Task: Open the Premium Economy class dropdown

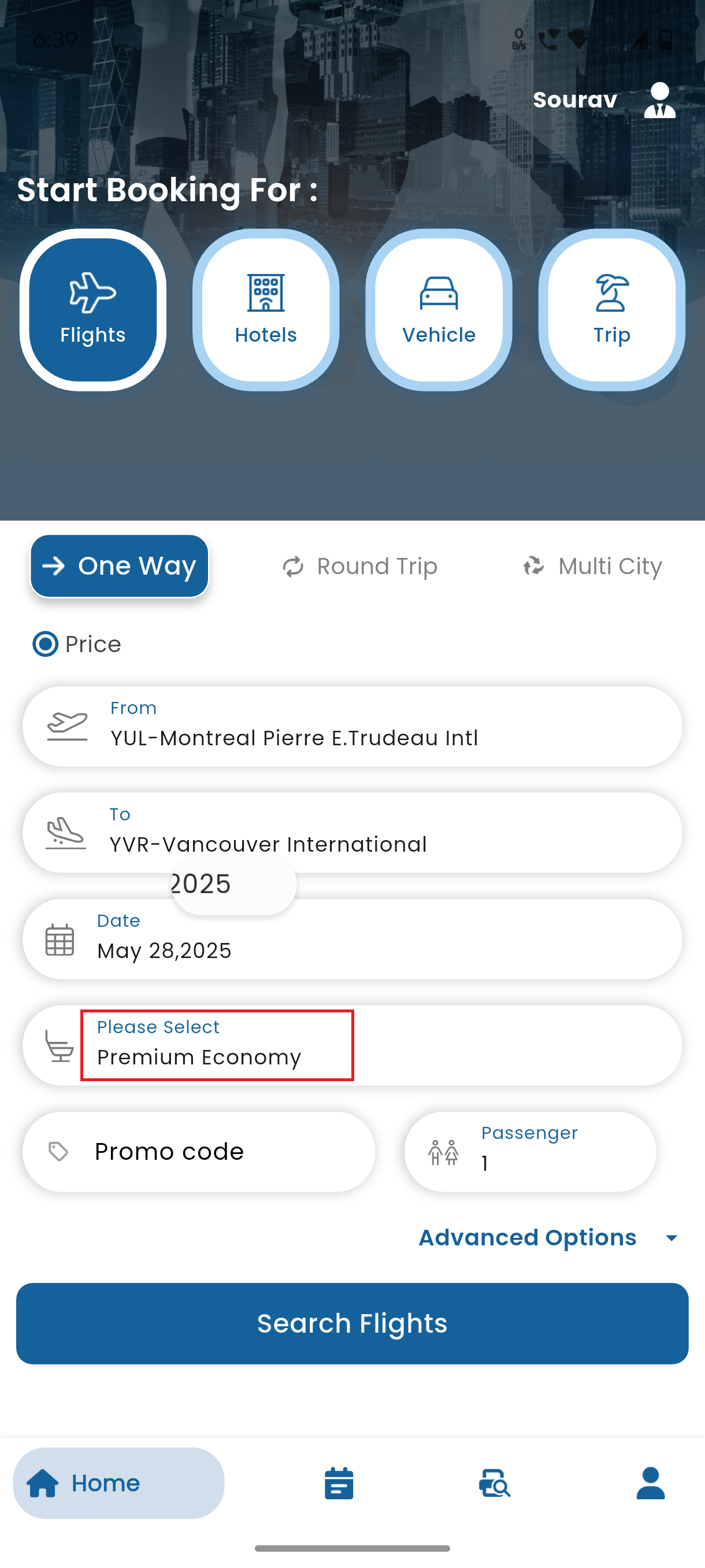Action: (352, 1045)
